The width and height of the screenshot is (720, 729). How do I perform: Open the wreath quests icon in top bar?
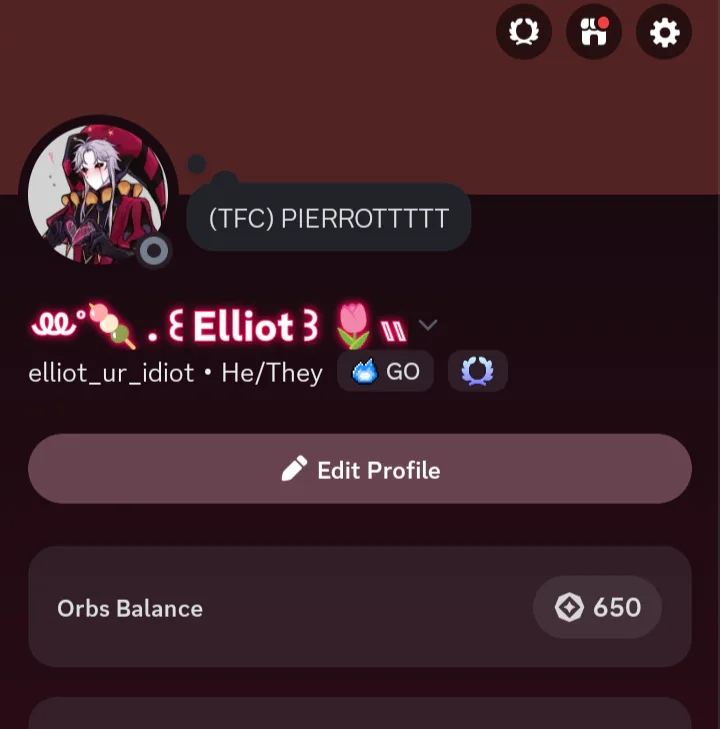click(x=524, y=32)
